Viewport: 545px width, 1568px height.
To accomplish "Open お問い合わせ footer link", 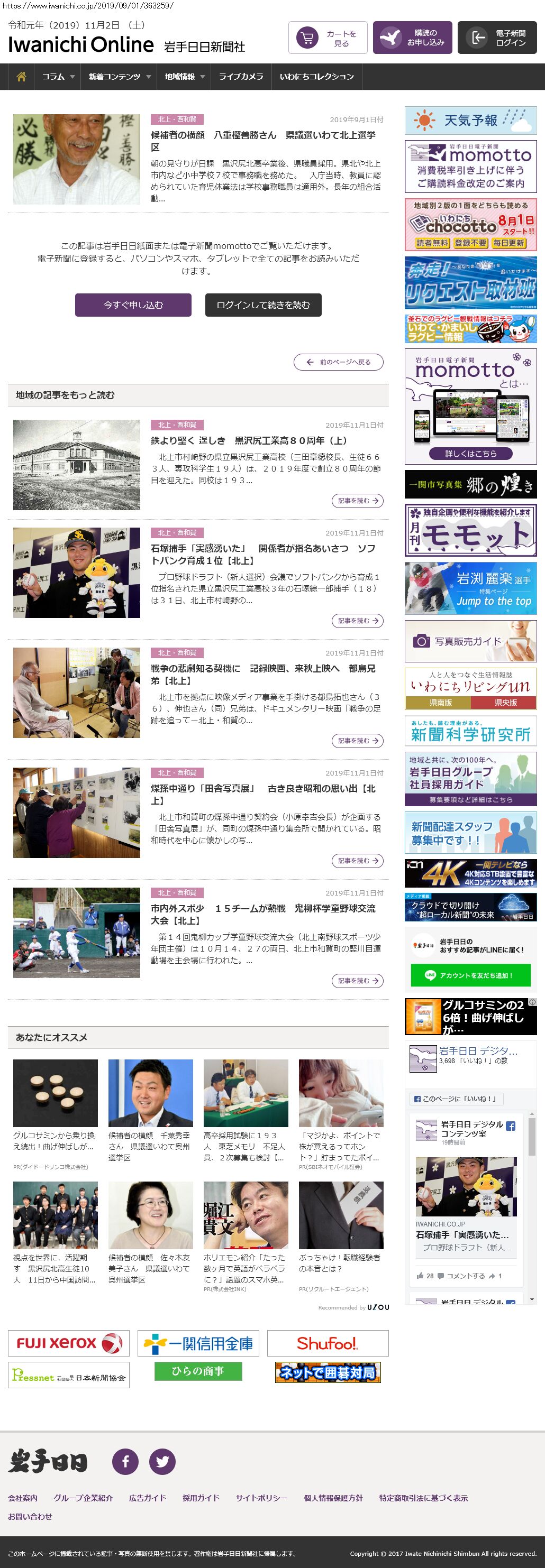I will click(x=30, y=1516).
